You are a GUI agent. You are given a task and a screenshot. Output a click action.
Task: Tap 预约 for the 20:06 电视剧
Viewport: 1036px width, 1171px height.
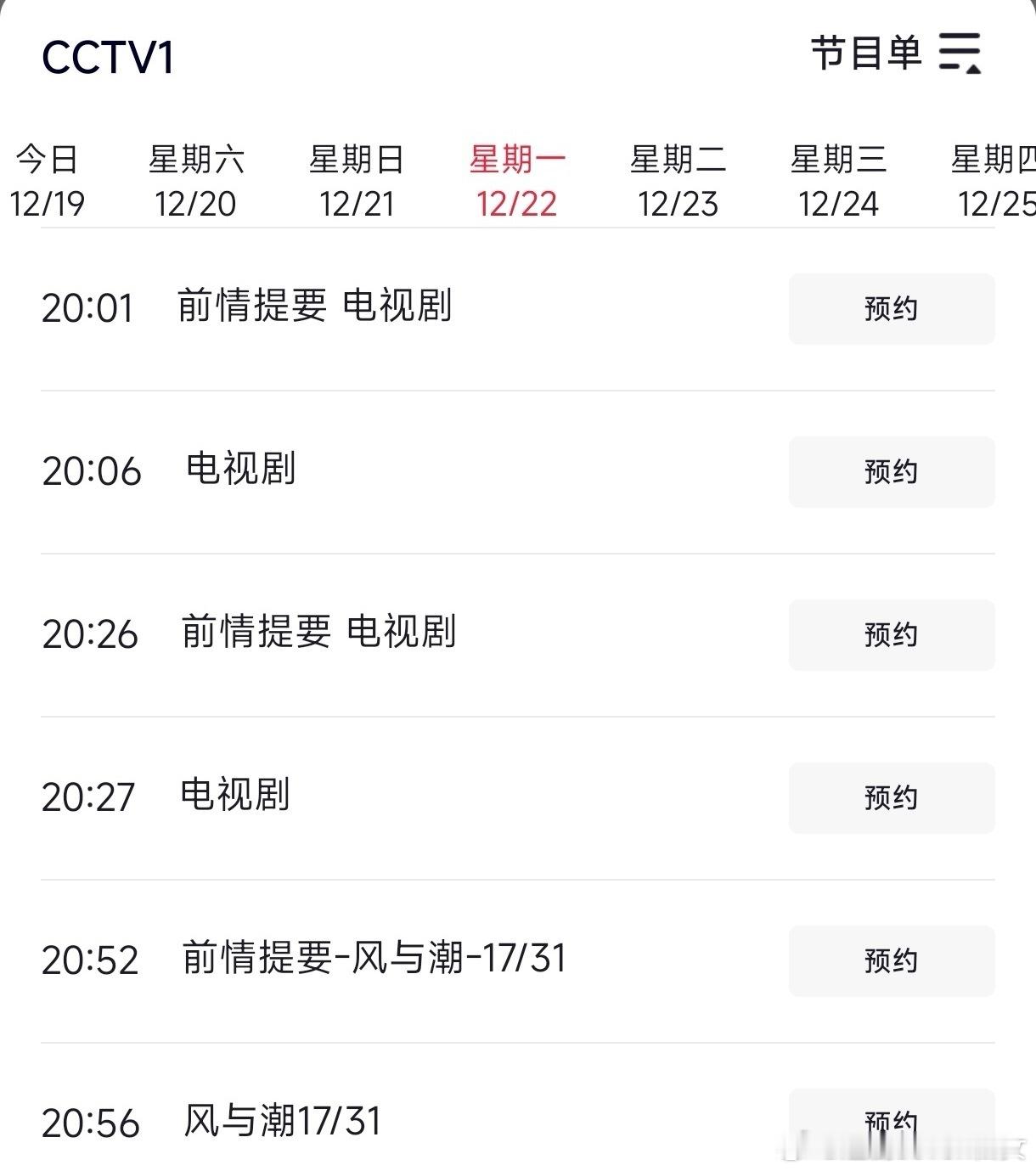[891, 472]
